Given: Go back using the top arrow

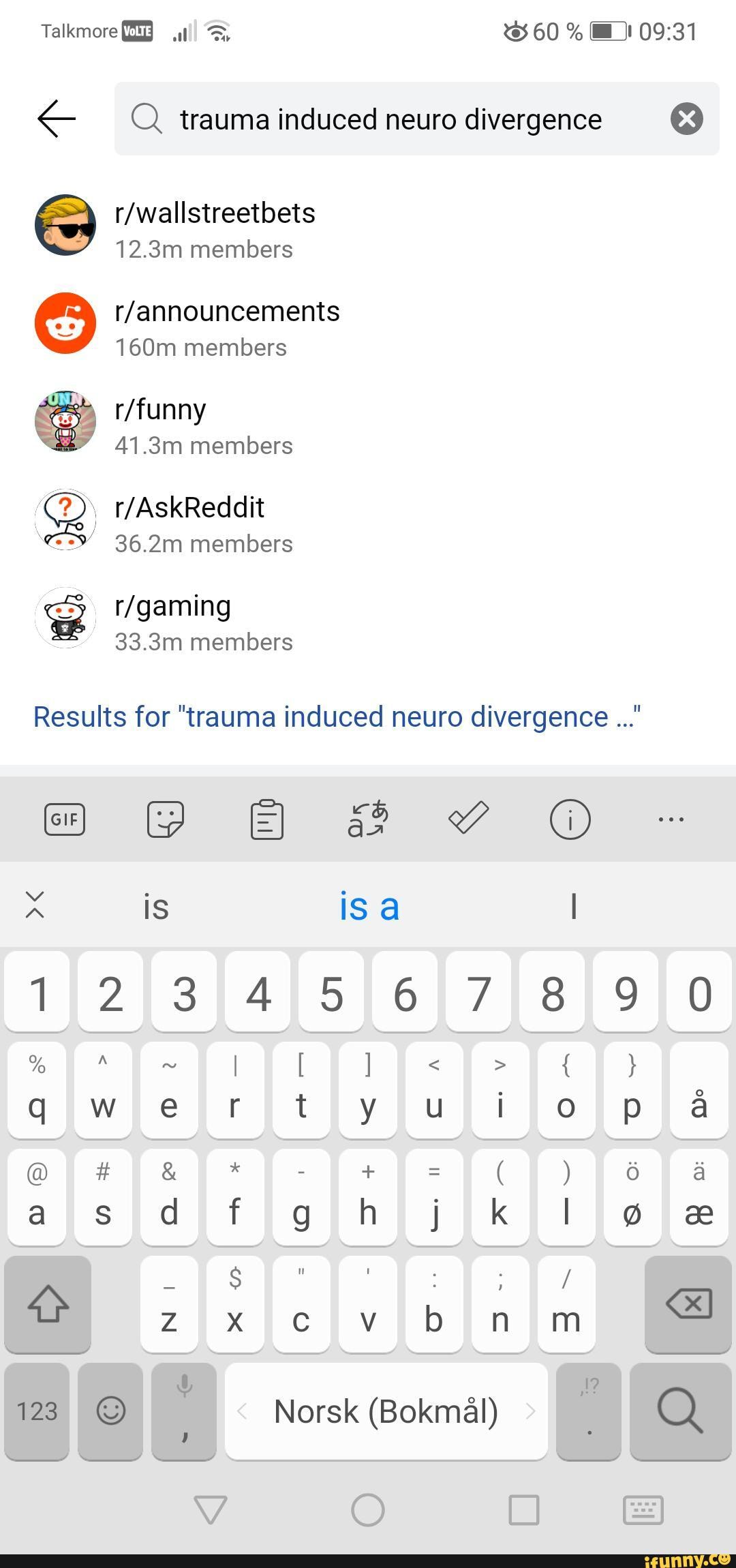Looking at the screenshot, I should click(x=57, y=119).
